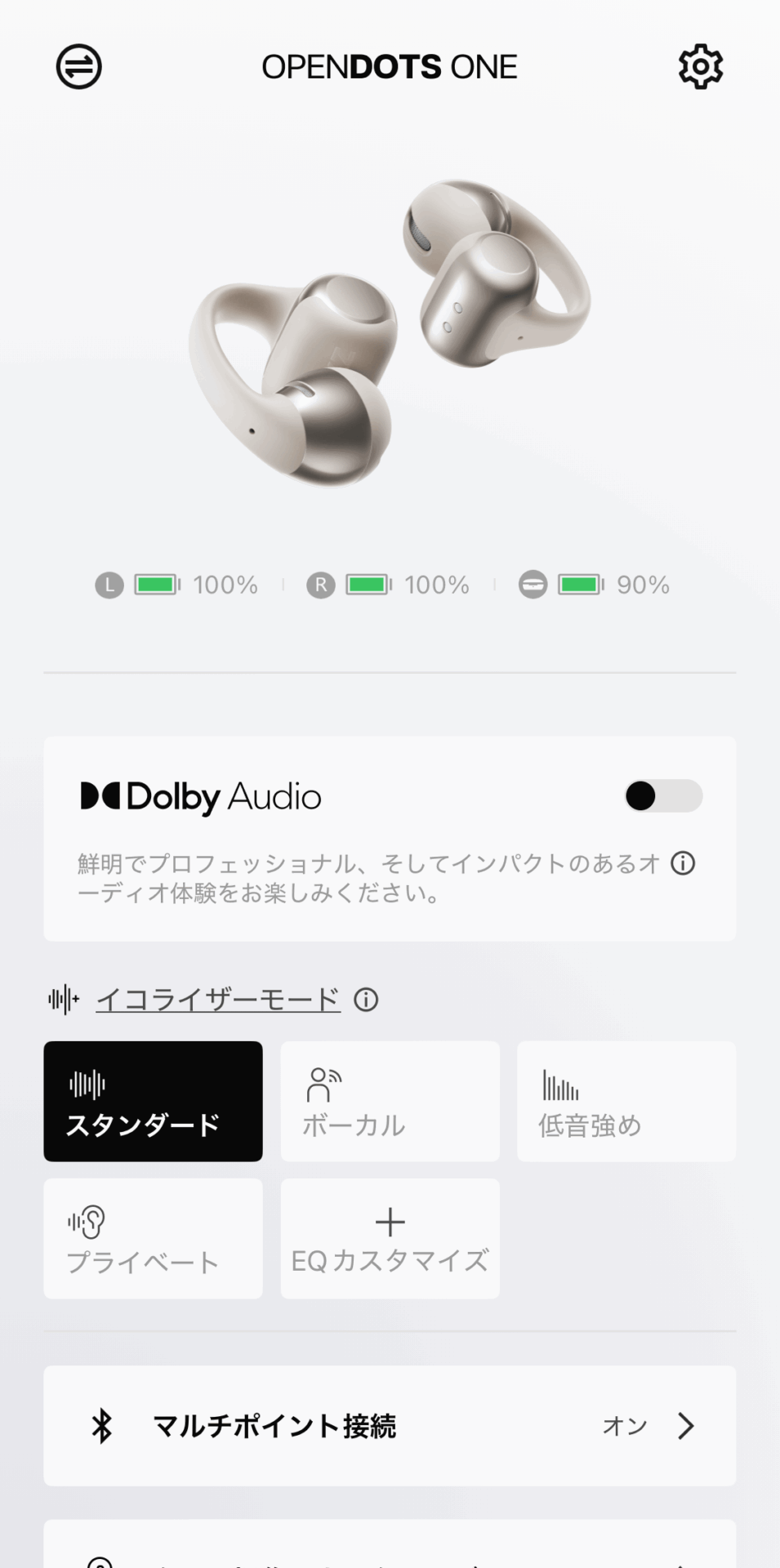This screenshot has height=1568, width=780.
Task: Expand the マルチポイント接続 row chevron
Action: (686, 1427)
